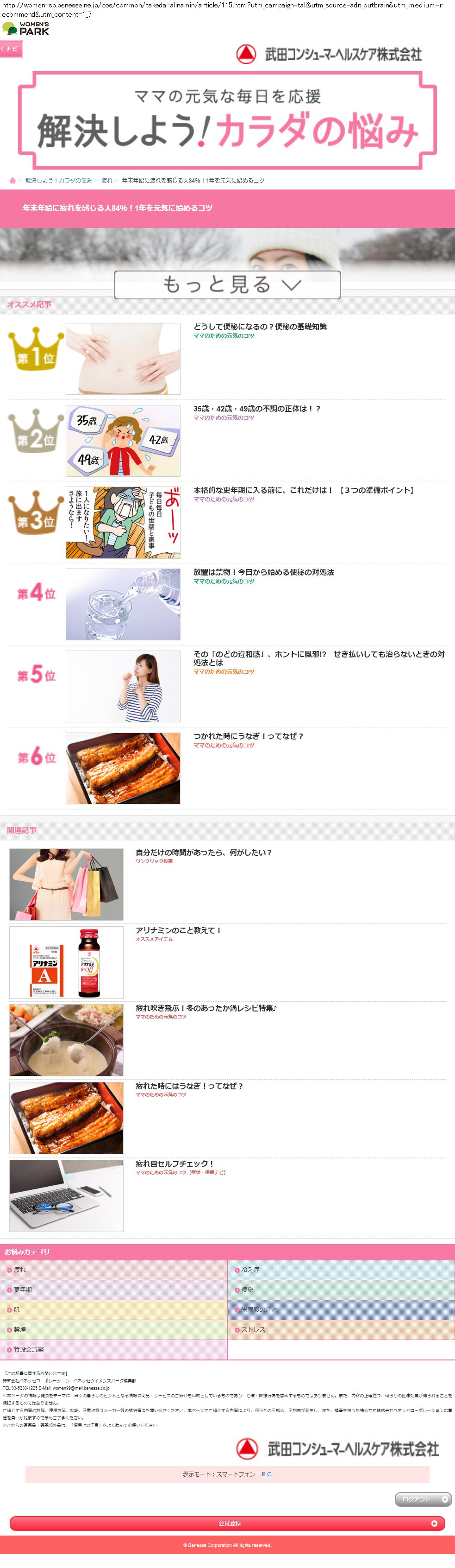Open the 35歳・42歳・49歳の不調 article
Screen dimensions: 455x1568
256,409
